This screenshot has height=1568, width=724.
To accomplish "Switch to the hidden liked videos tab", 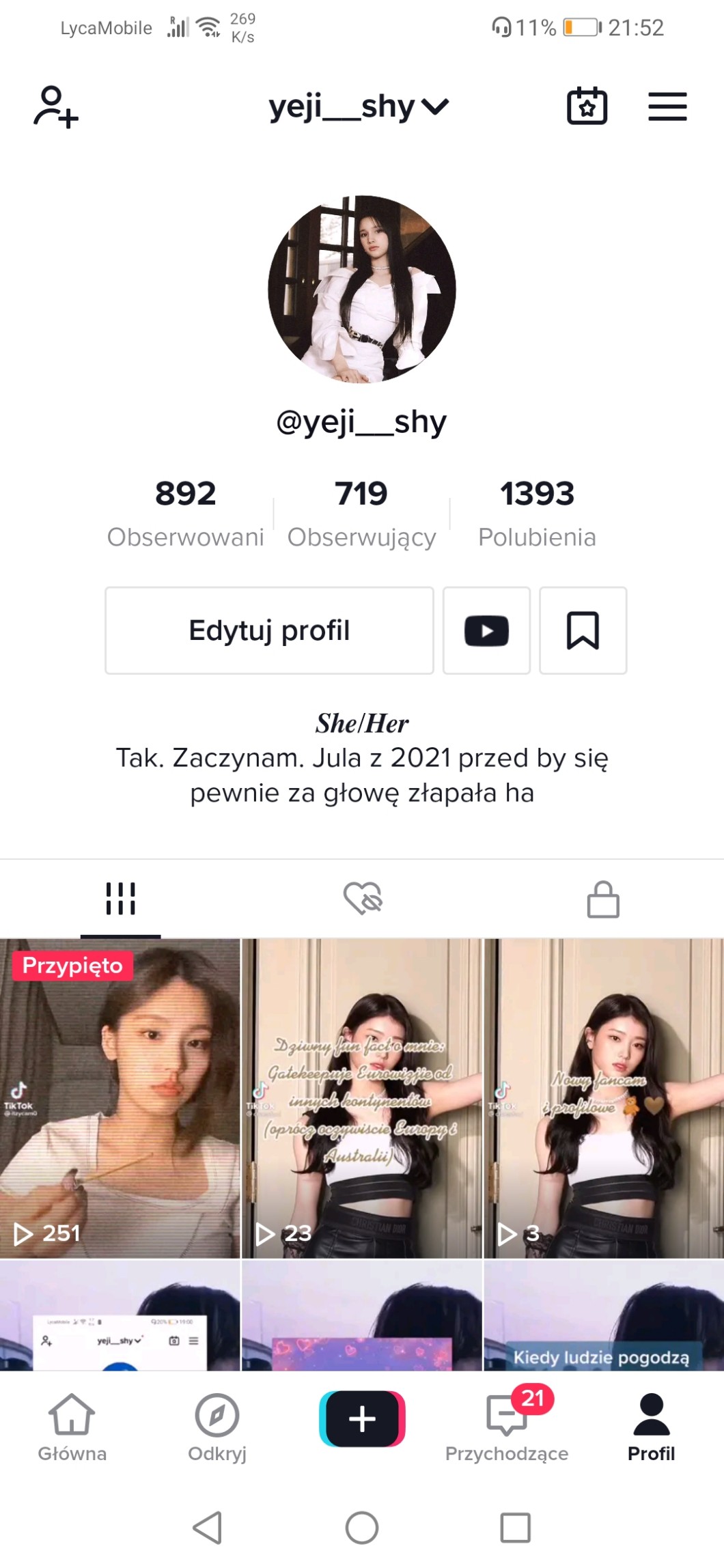I will click(x=362, y=899).
